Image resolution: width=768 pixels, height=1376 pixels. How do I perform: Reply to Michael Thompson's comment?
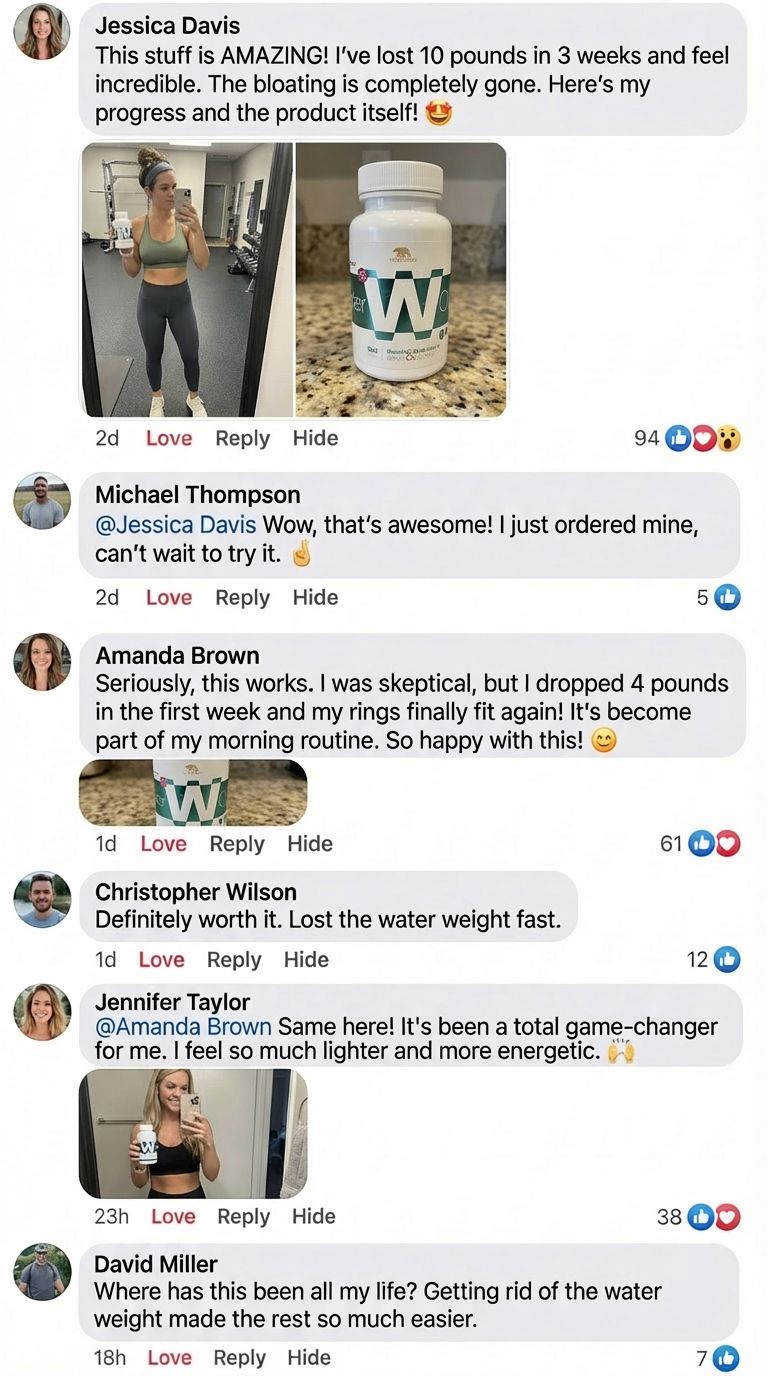(243, 597)
